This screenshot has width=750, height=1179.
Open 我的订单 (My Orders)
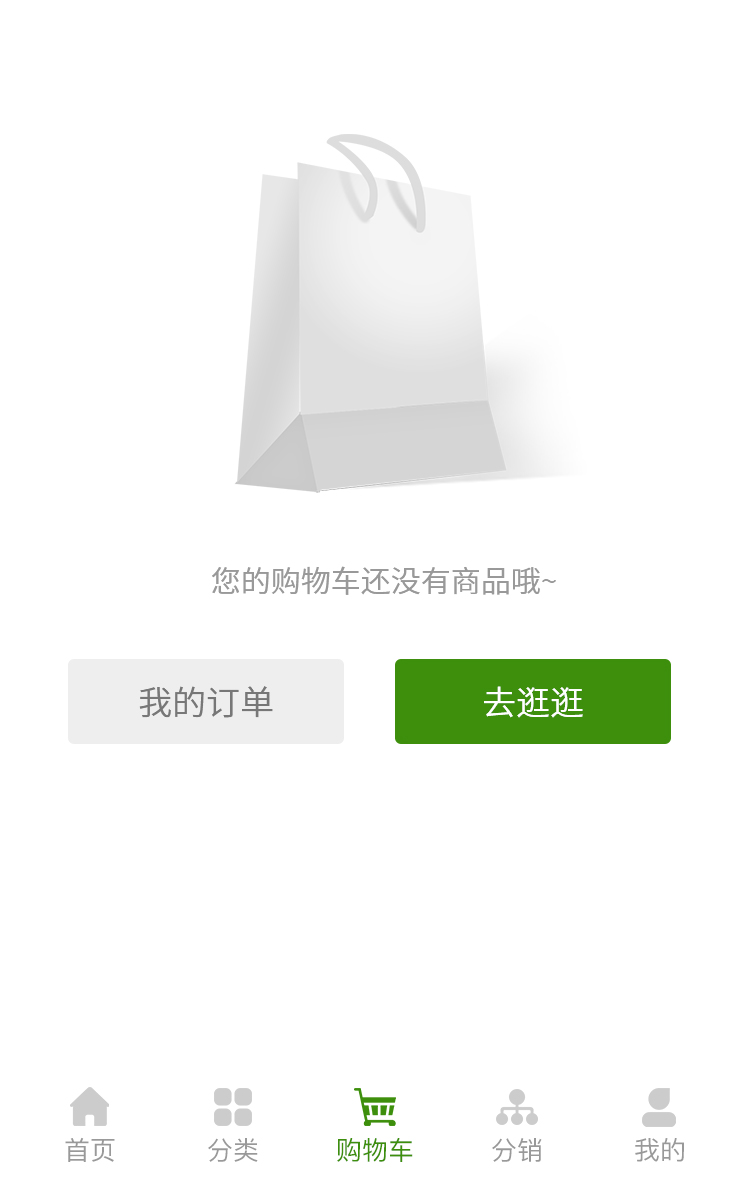click(x=206, y=702)
